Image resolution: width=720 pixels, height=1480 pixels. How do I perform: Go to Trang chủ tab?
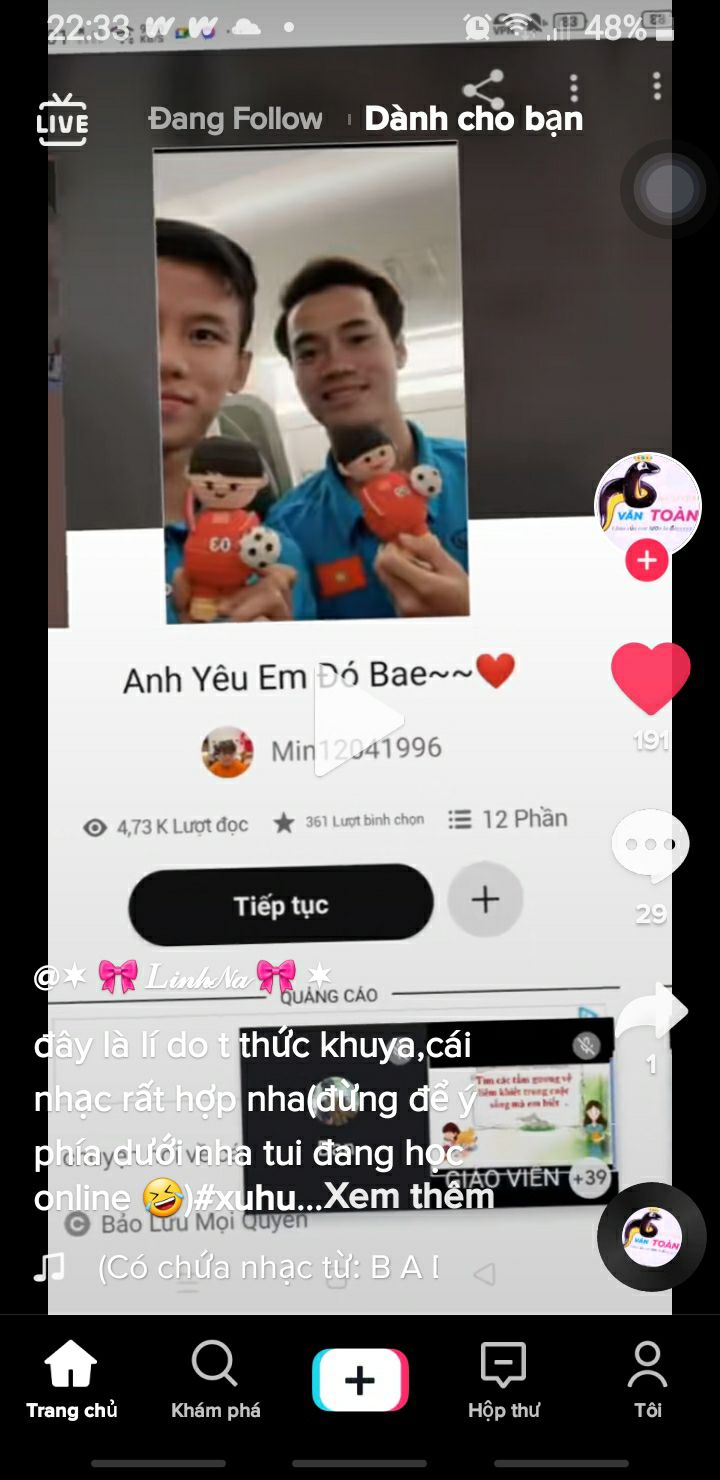tap(71, 1380)
